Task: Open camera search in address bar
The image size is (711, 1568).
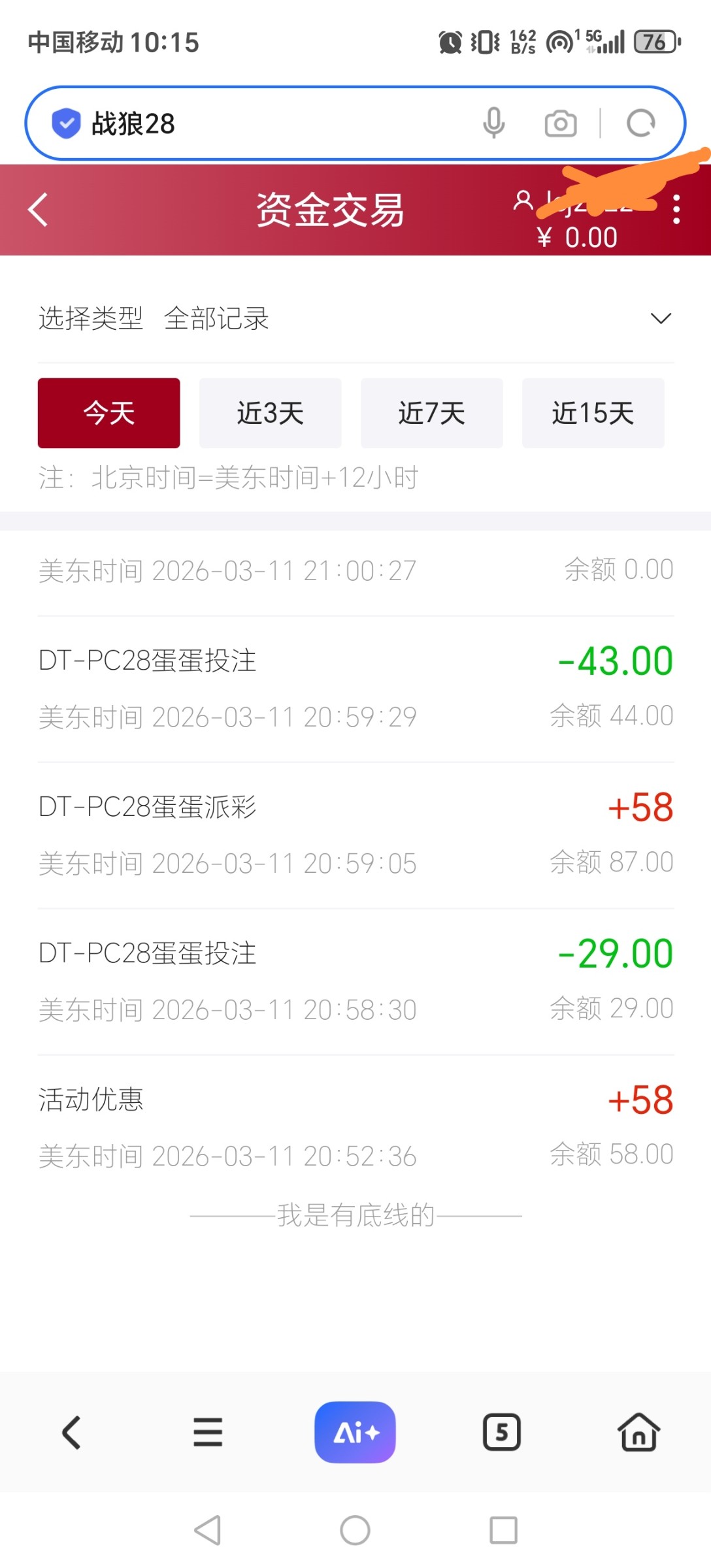Action: (561, 123)
